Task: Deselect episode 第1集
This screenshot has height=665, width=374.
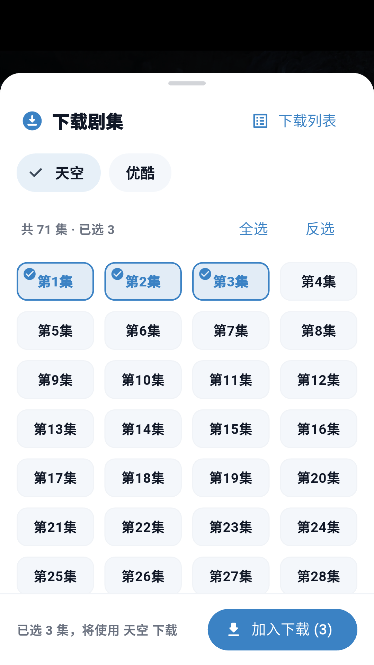Action: 55,281
